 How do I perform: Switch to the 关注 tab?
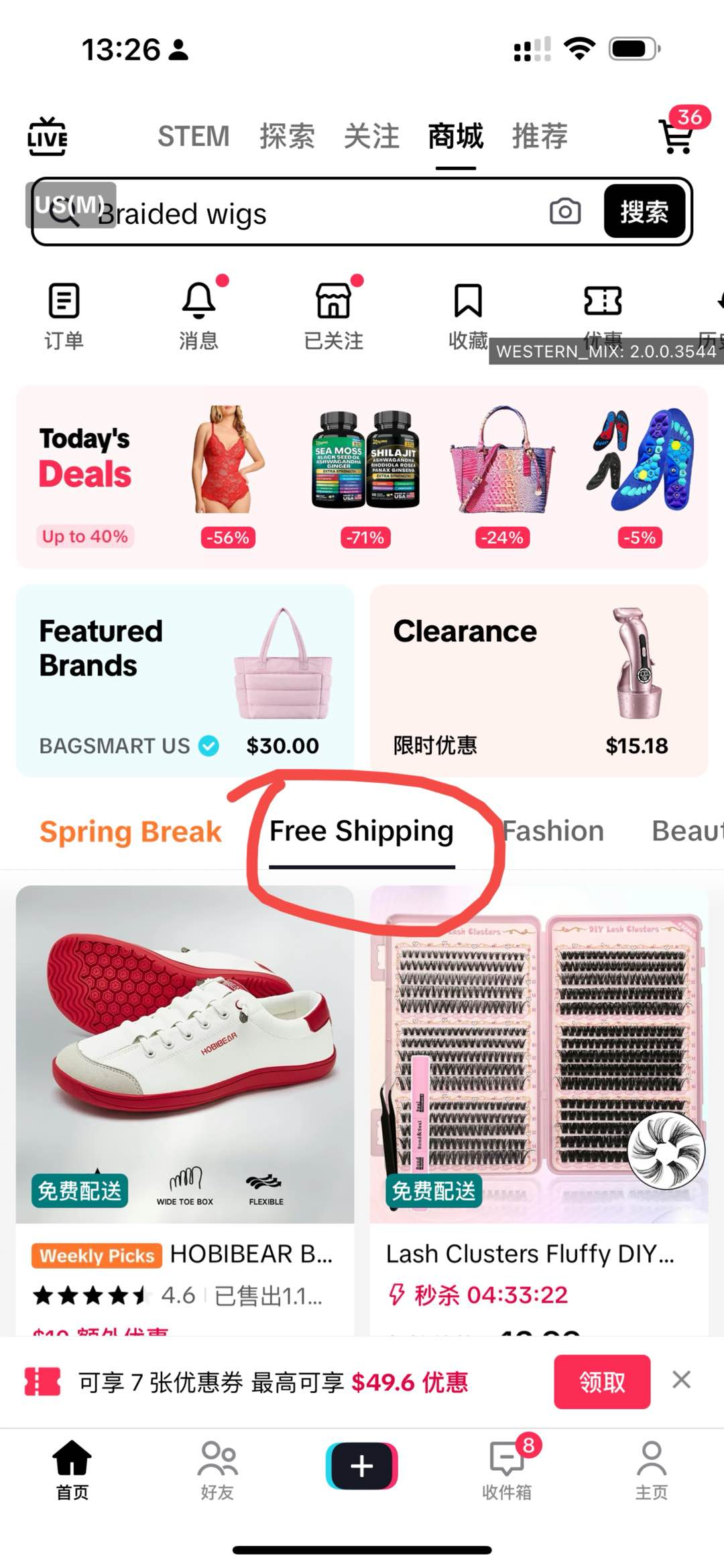(x=371, y=137)
